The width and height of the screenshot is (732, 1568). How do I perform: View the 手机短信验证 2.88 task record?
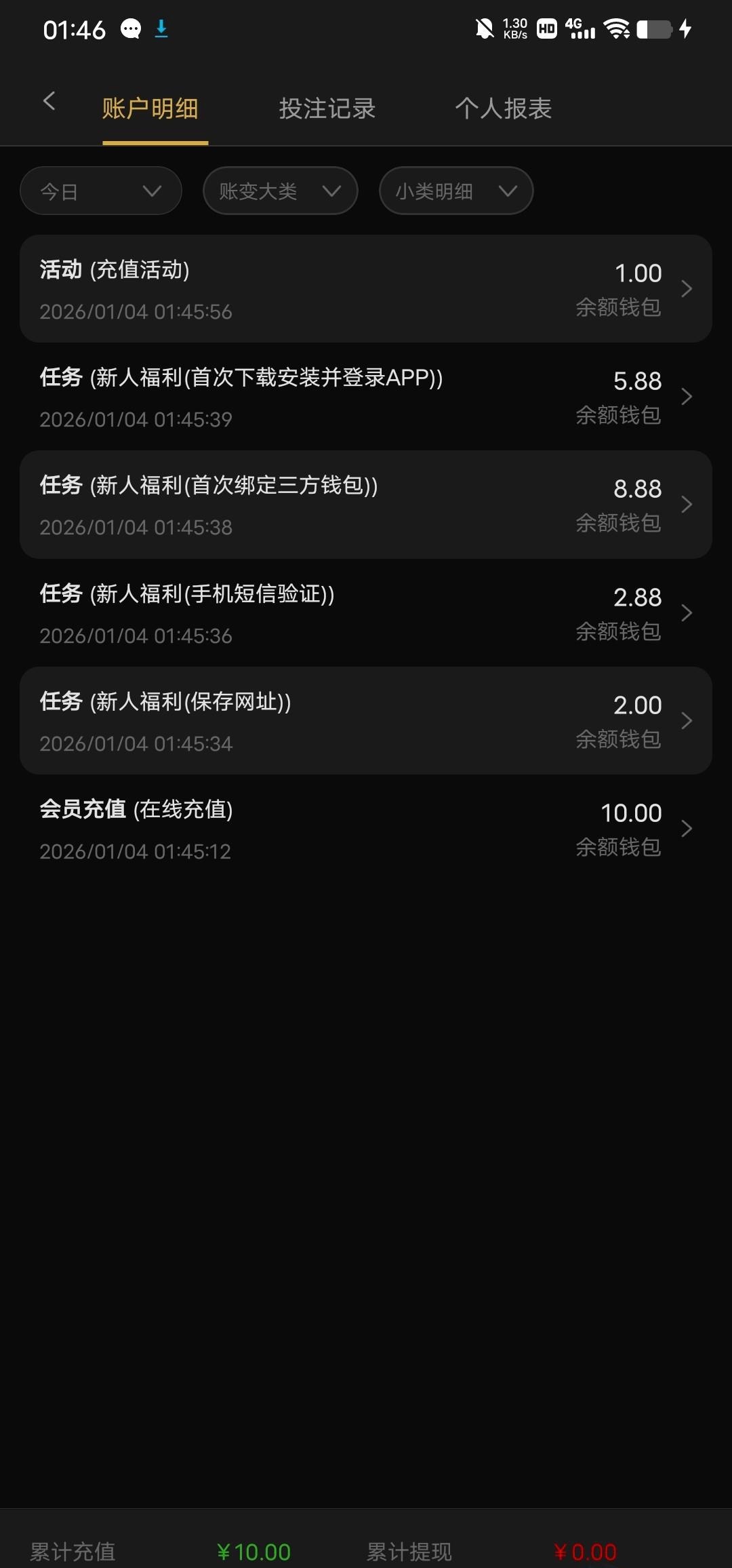[366, 613]
